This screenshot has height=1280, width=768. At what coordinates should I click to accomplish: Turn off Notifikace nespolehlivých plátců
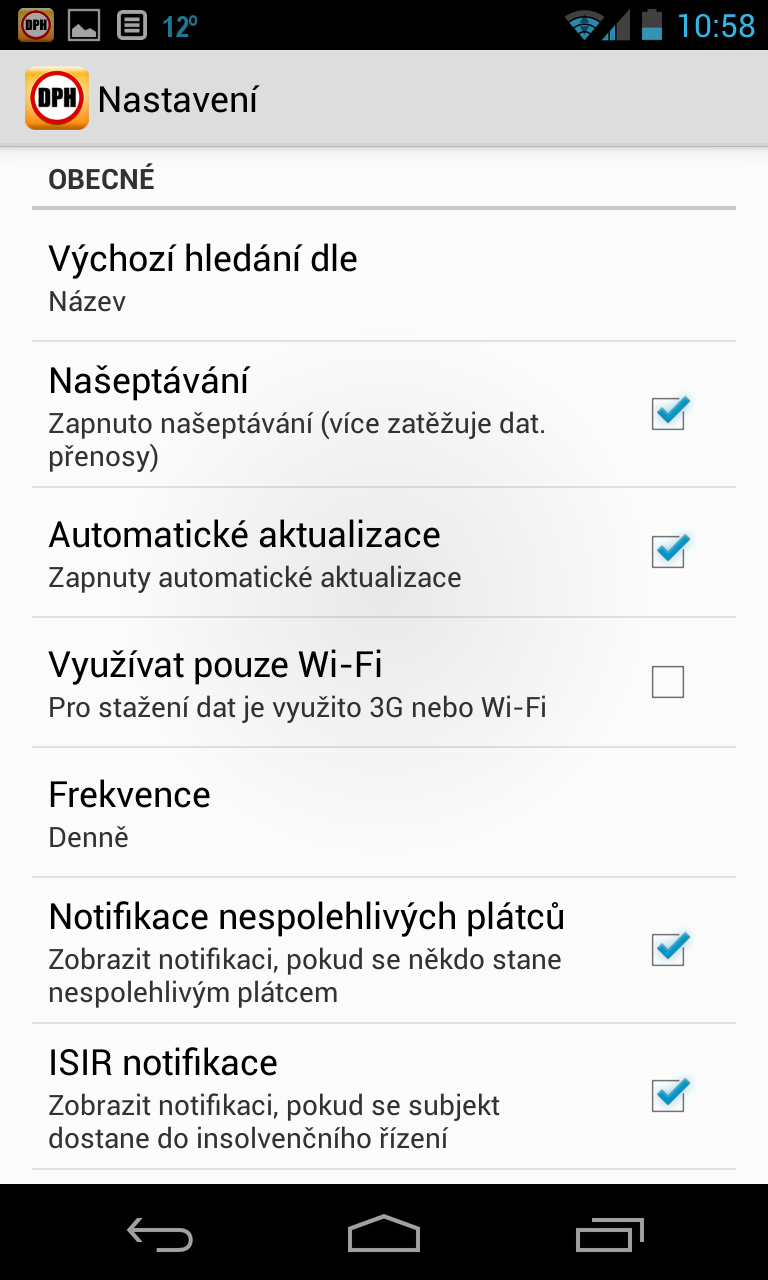(668, 949)
